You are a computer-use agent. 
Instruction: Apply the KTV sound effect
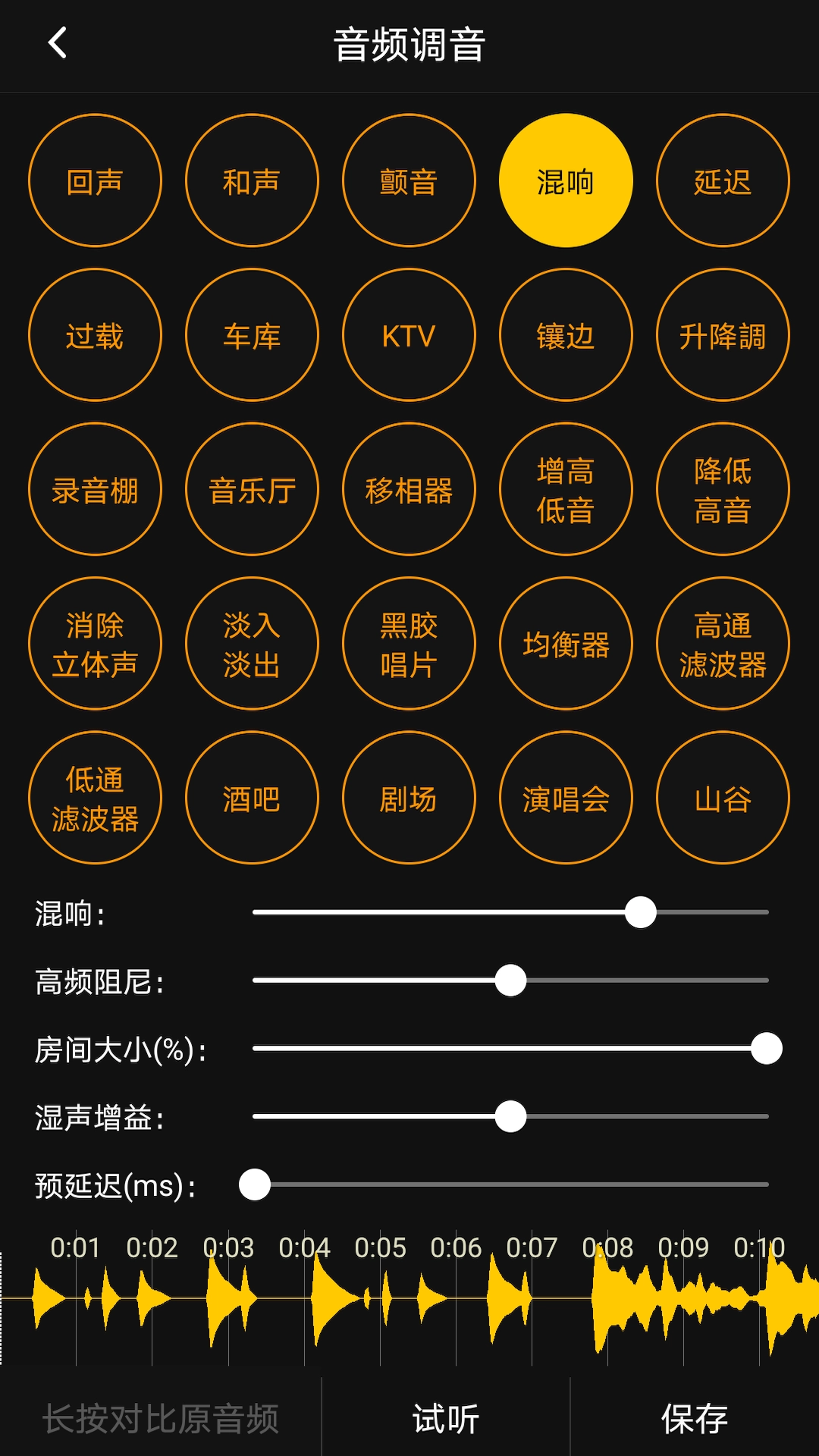click(409, 335)
